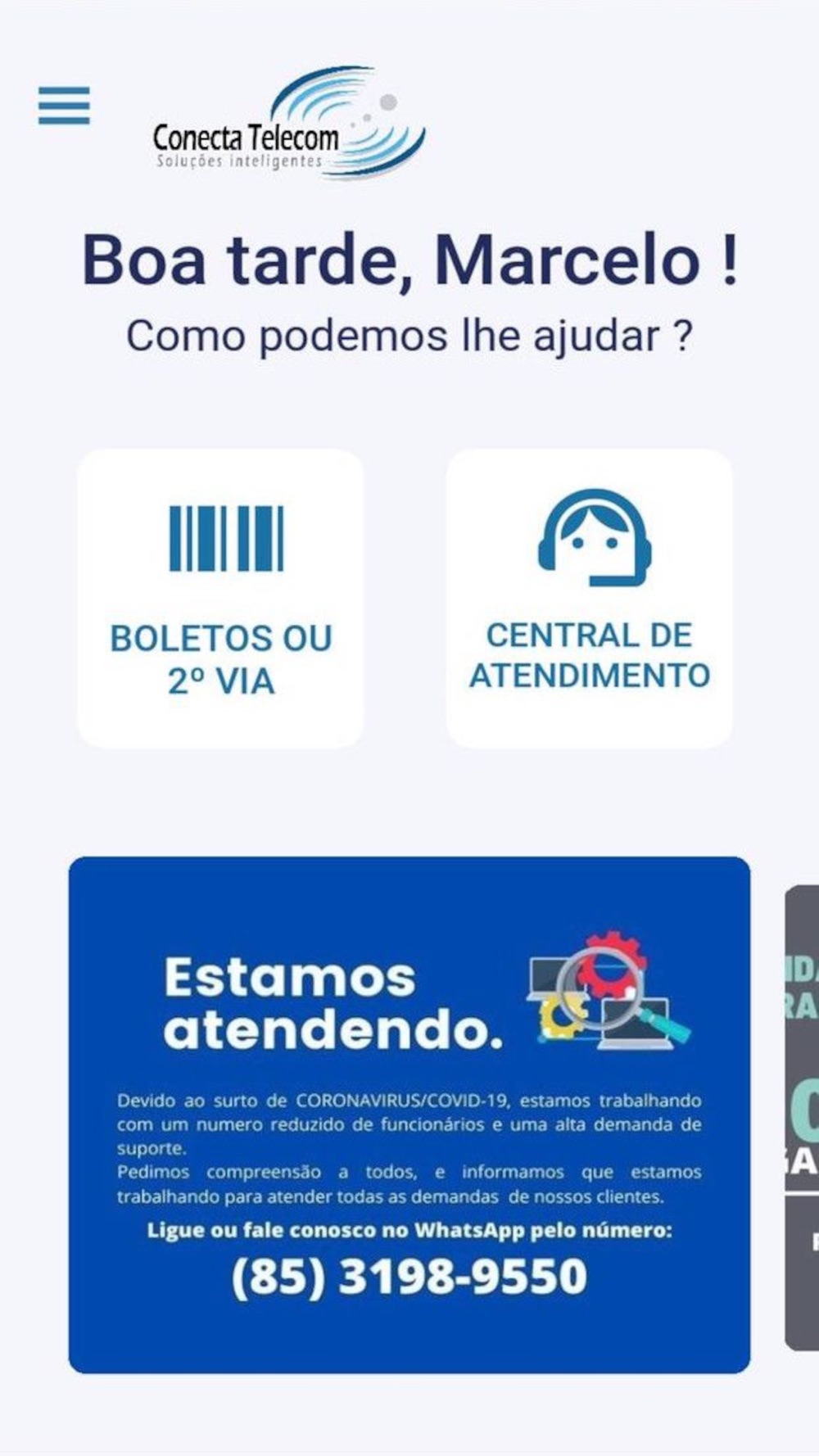The image size is (819, 1456).
Task: Open Central de Atendimento
Action: coord(589,598)
